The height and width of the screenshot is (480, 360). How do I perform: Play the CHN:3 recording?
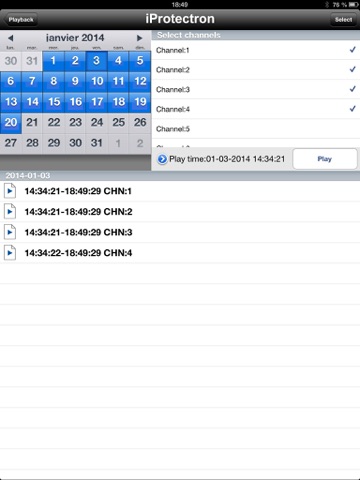coord(180,232)
